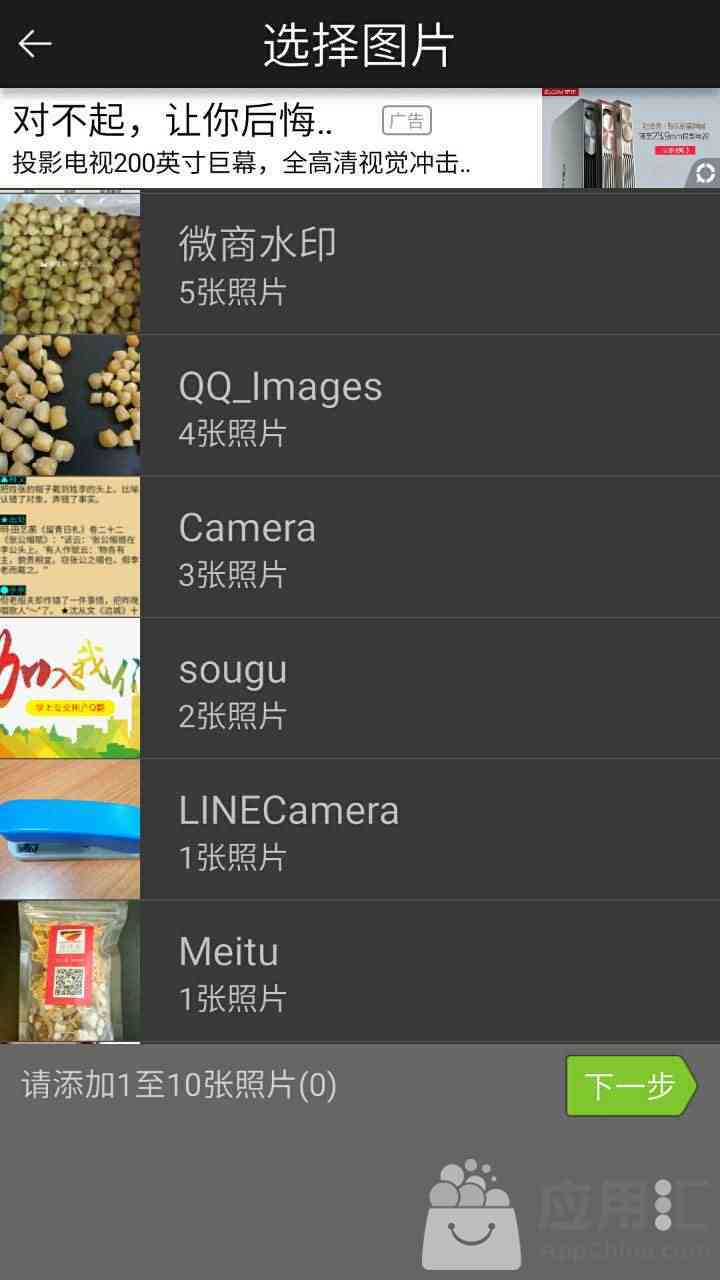Open the 微商水印 album
720x1280 pixels.
click(x=360, y=264)
